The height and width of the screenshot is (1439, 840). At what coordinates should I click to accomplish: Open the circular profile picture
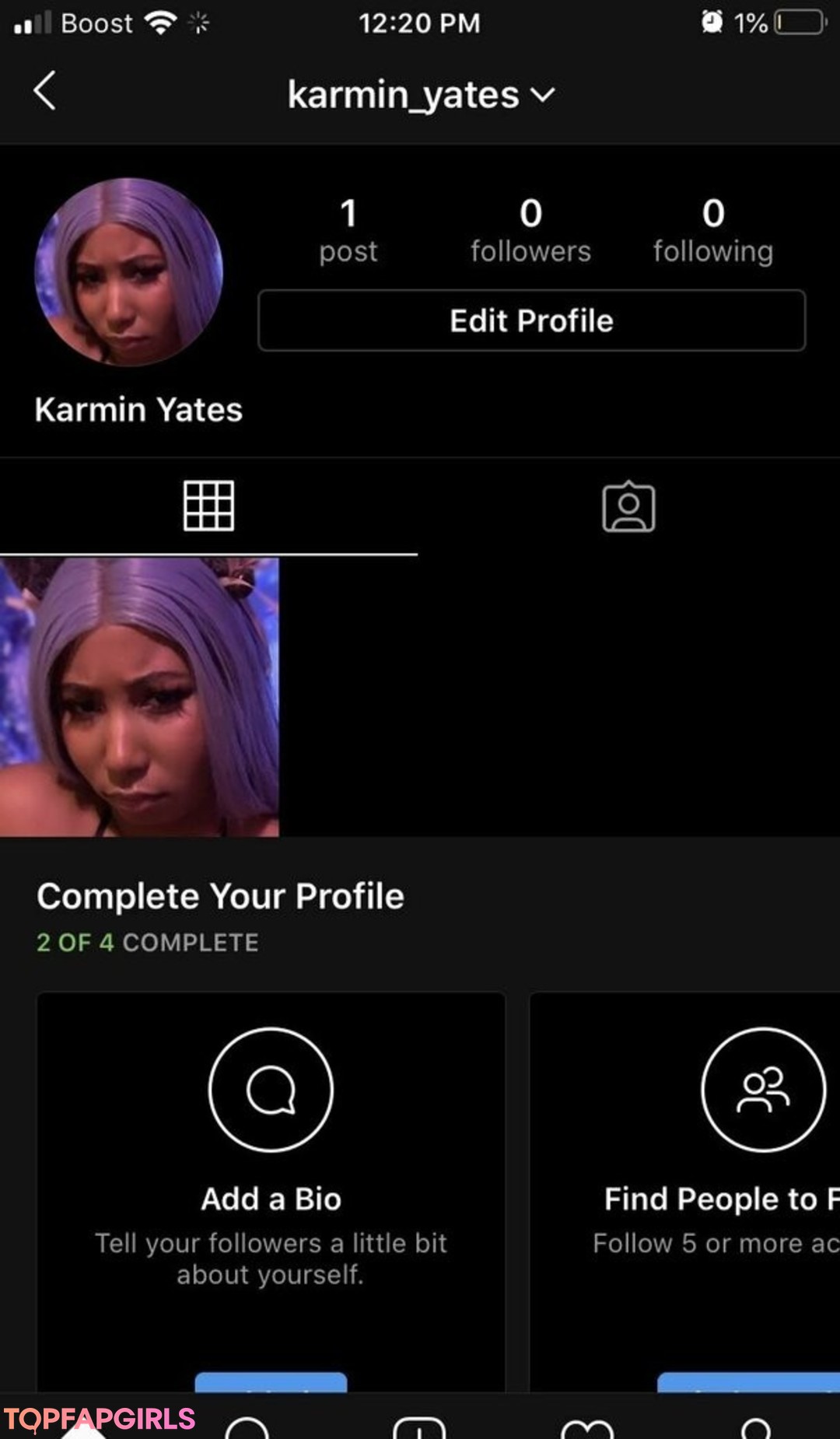tap(129, 272)
